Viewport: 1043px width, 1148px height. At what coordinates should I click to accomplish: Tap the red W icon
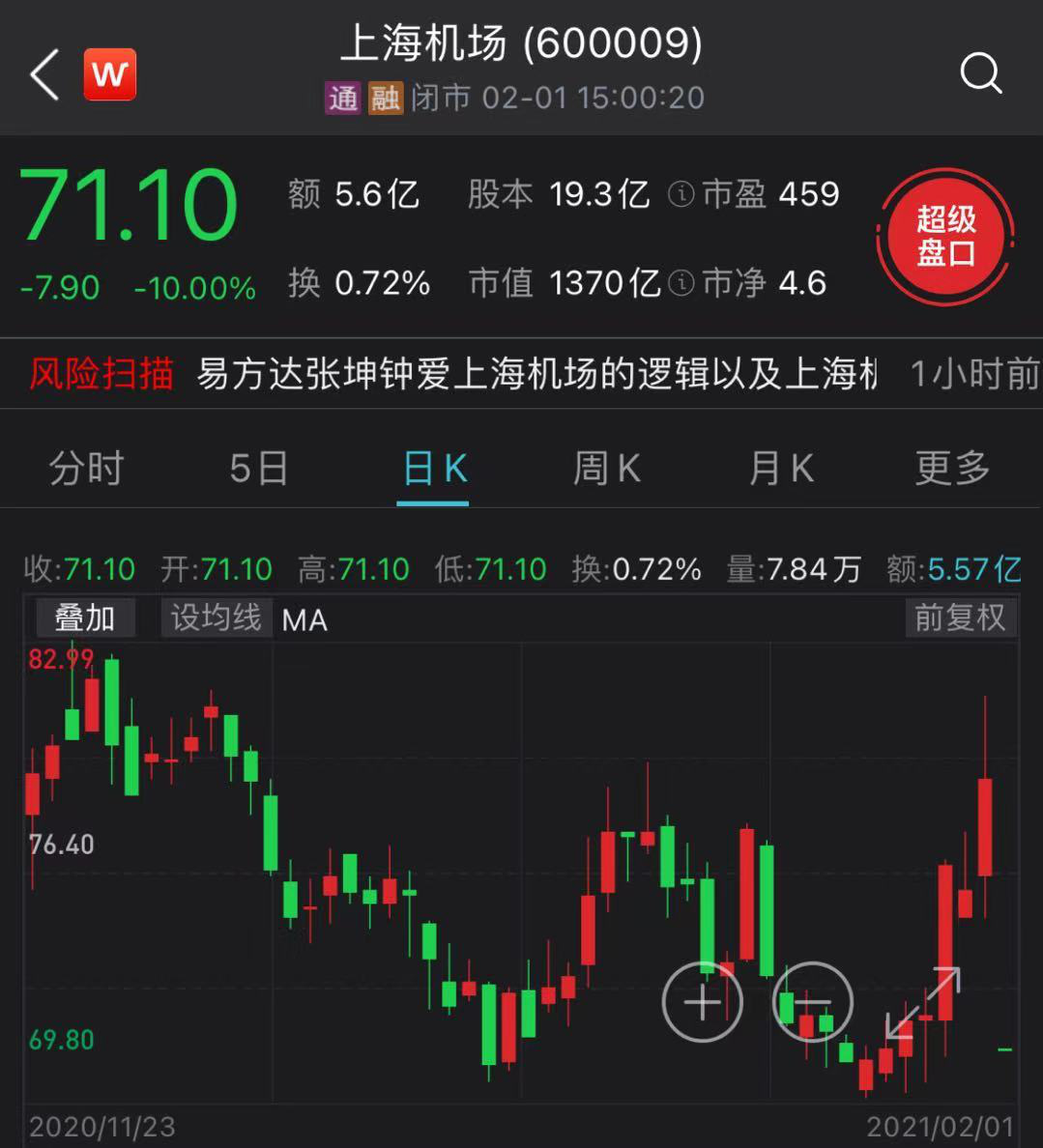point(110,74)
